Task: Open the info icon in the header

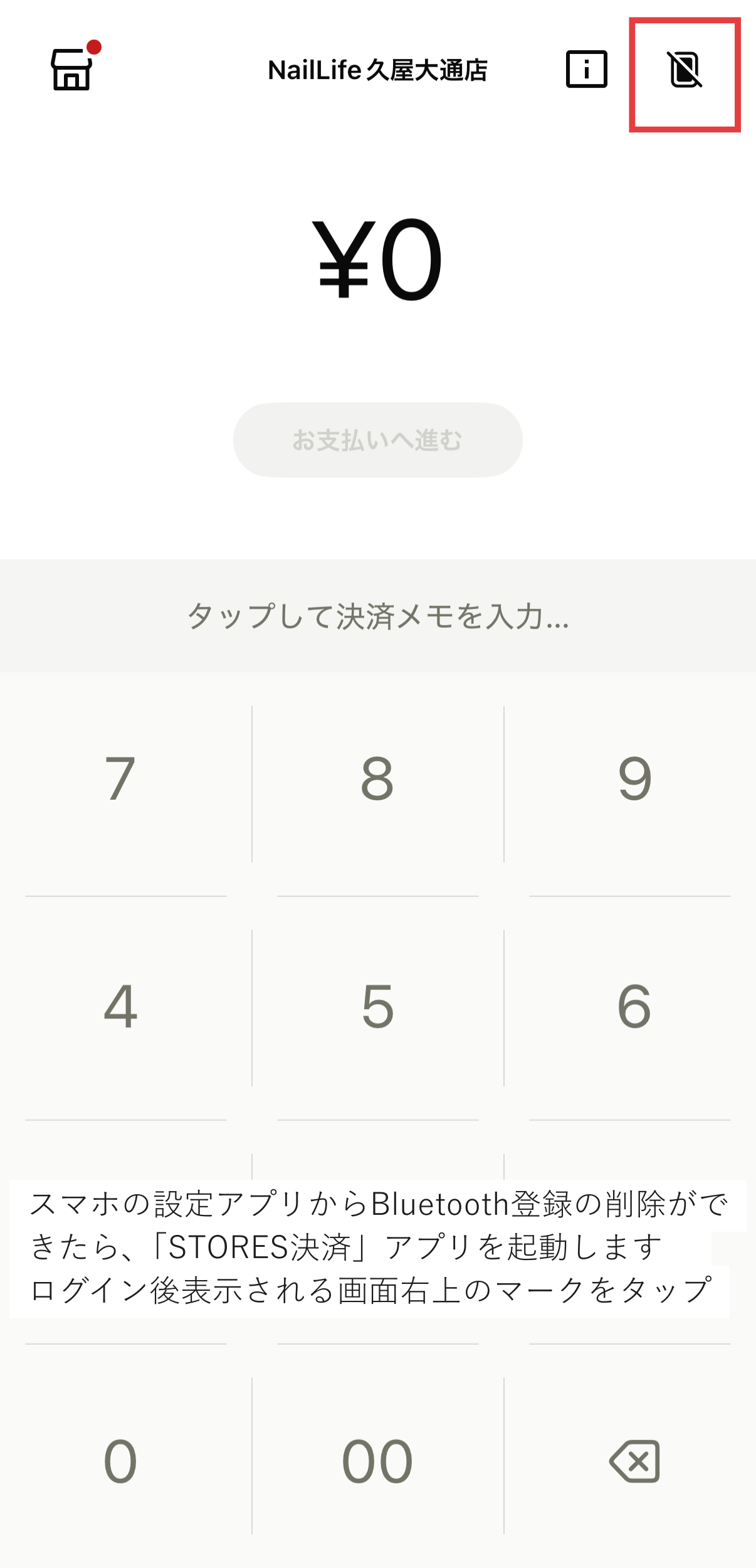Action: tap(586, 69)
